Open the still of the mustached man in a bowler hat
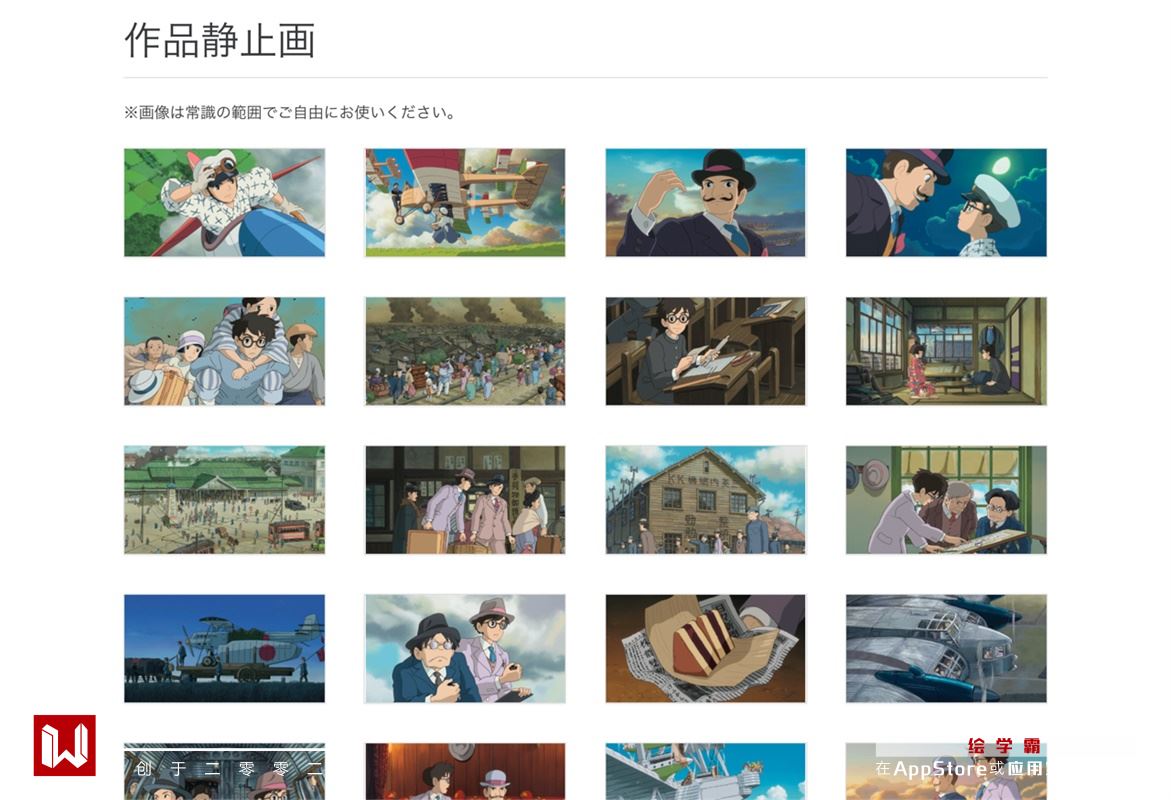 pos(705,203)
